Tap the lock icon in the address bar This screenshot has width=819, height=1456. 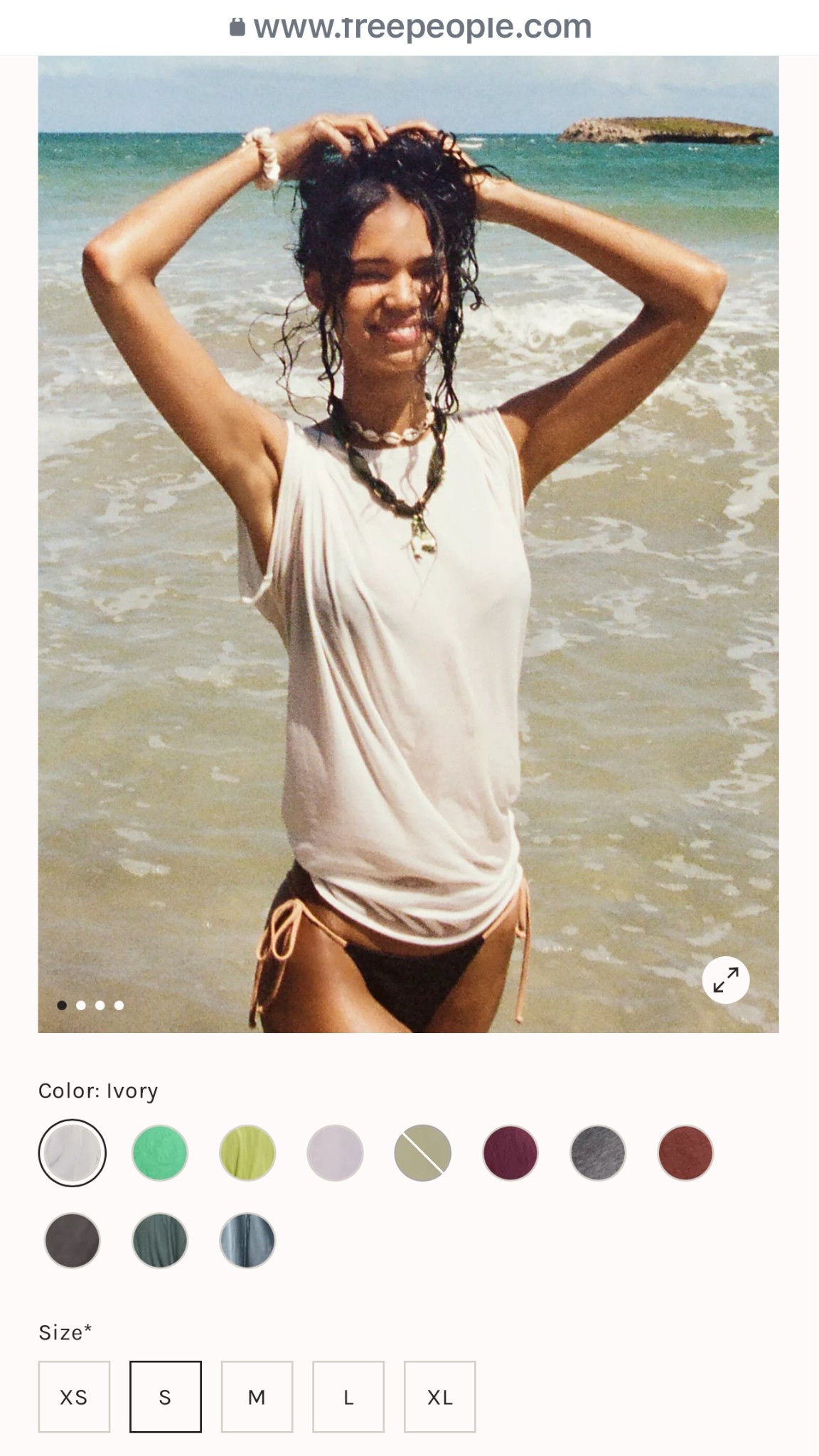237,26
